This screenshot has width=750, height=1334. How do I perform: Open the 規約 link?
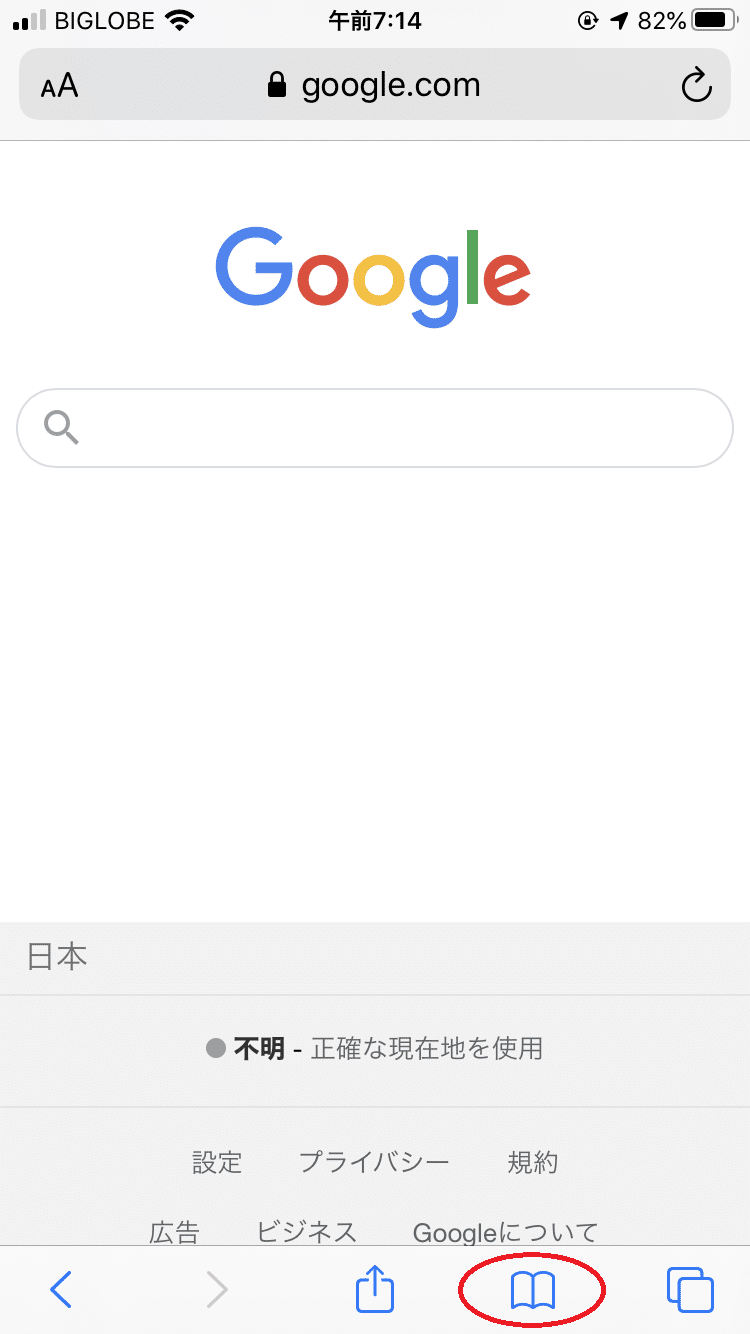click(x=532, y=1162)
